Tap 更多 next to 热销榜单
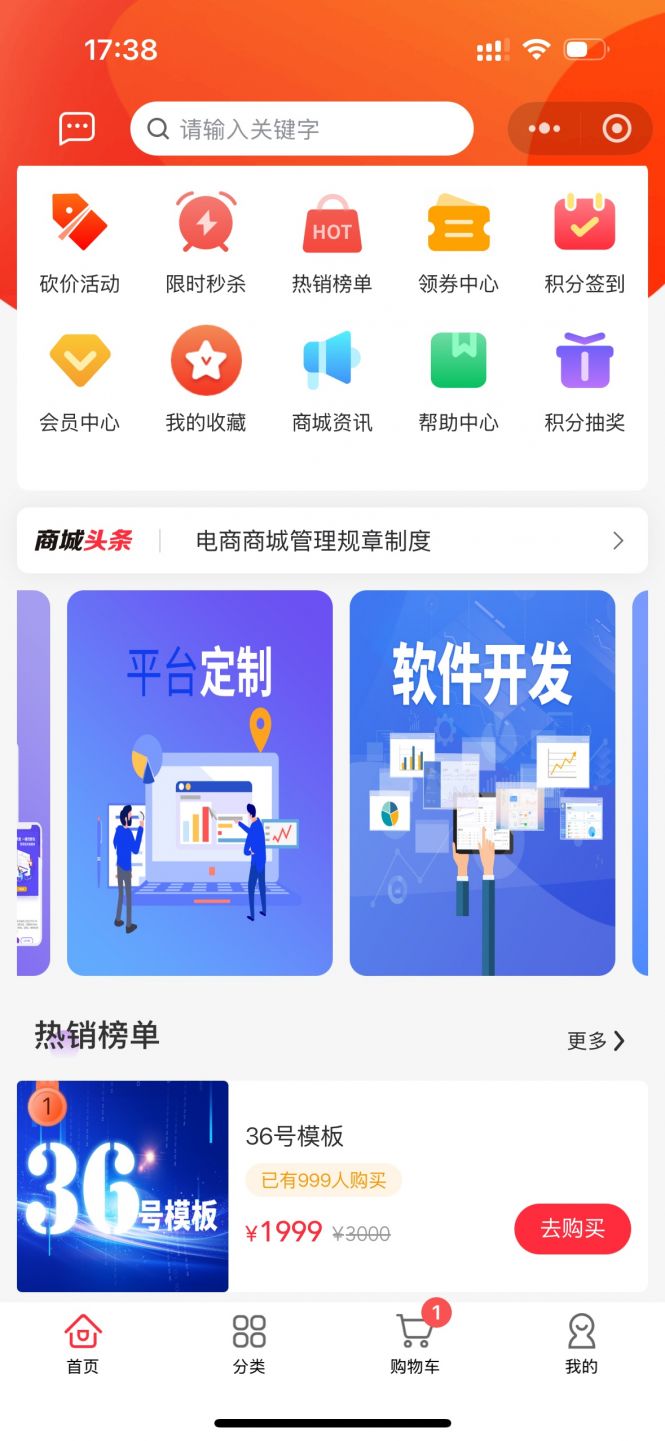Image resolution: width=665 pixels, height=1441 pixels. point(596,1041)
